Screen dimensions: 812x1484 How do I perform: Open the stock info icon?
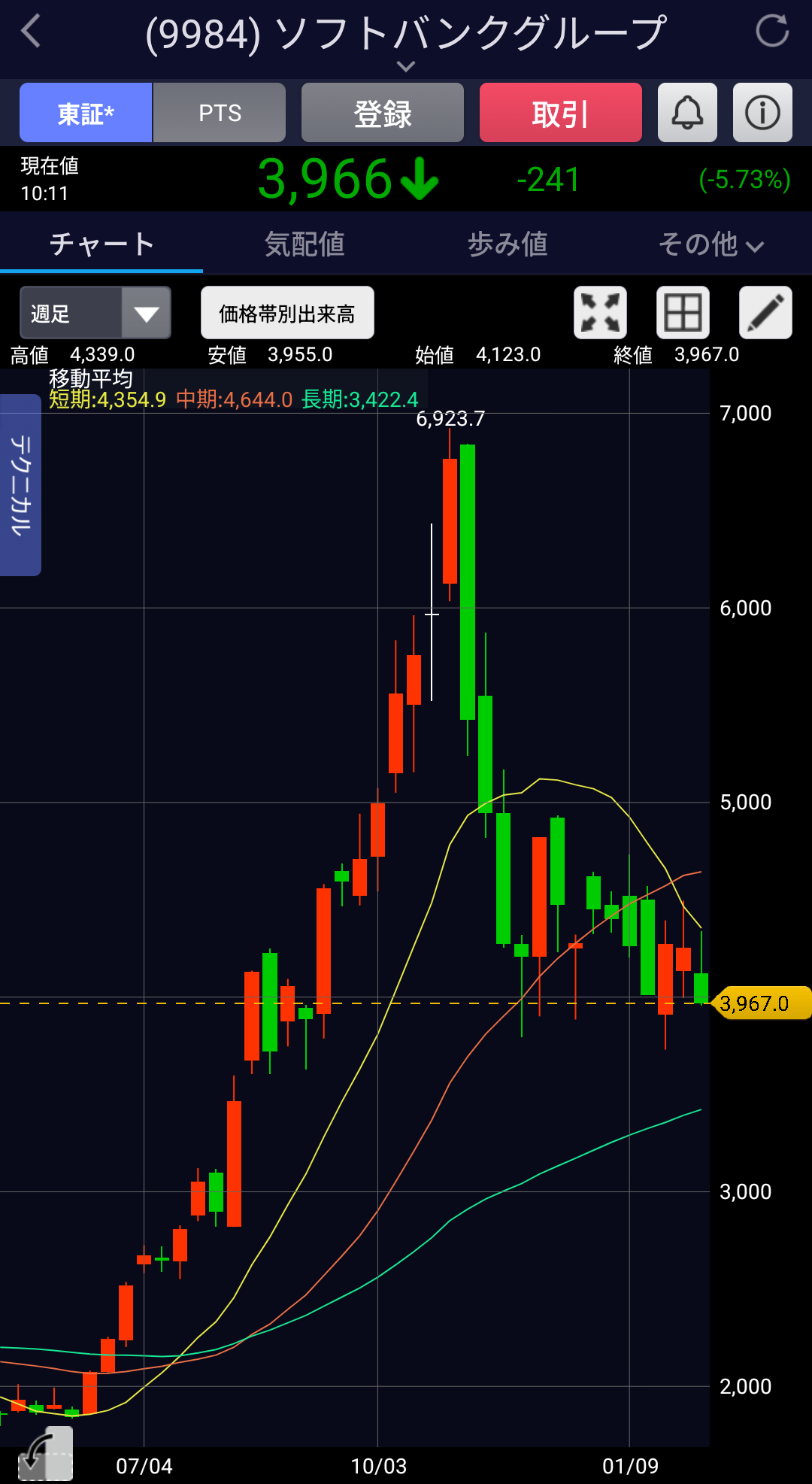pyautogui.click(x=762, y=113)
